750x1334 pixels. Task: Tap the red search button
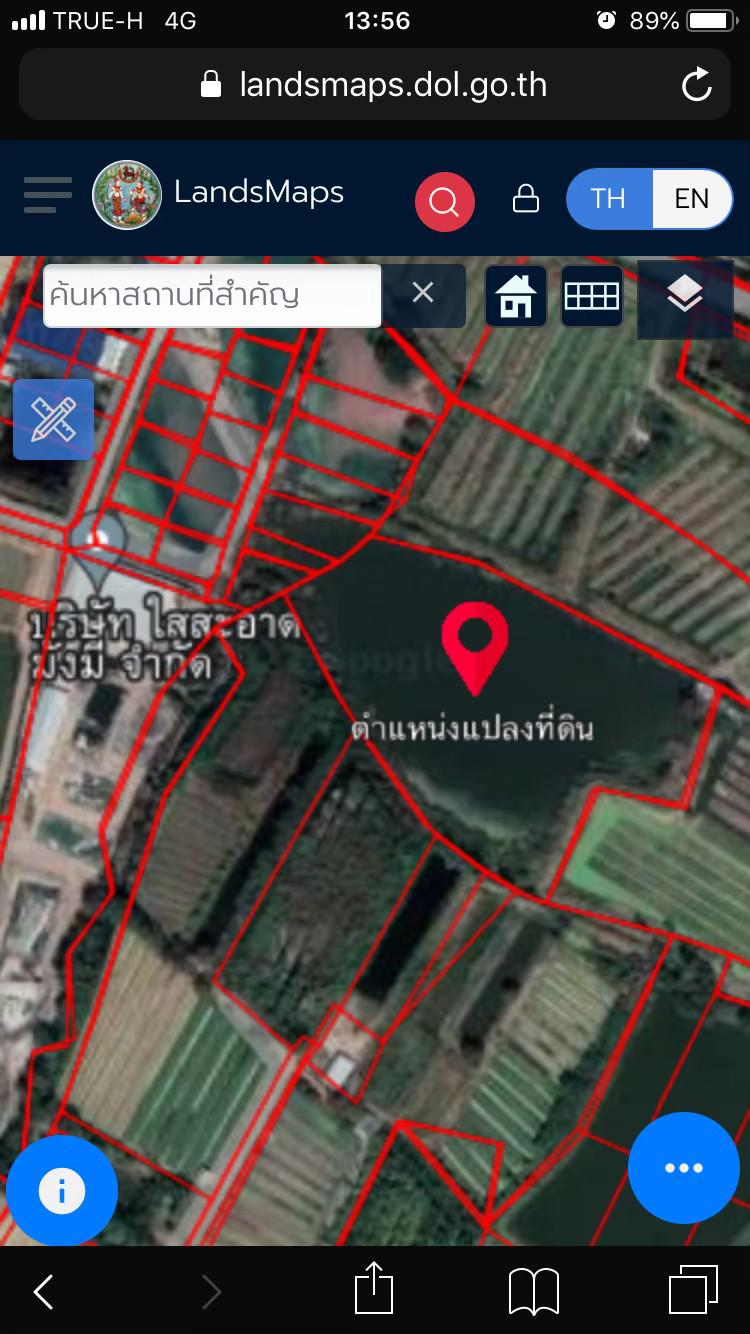[x=444, y=201]
